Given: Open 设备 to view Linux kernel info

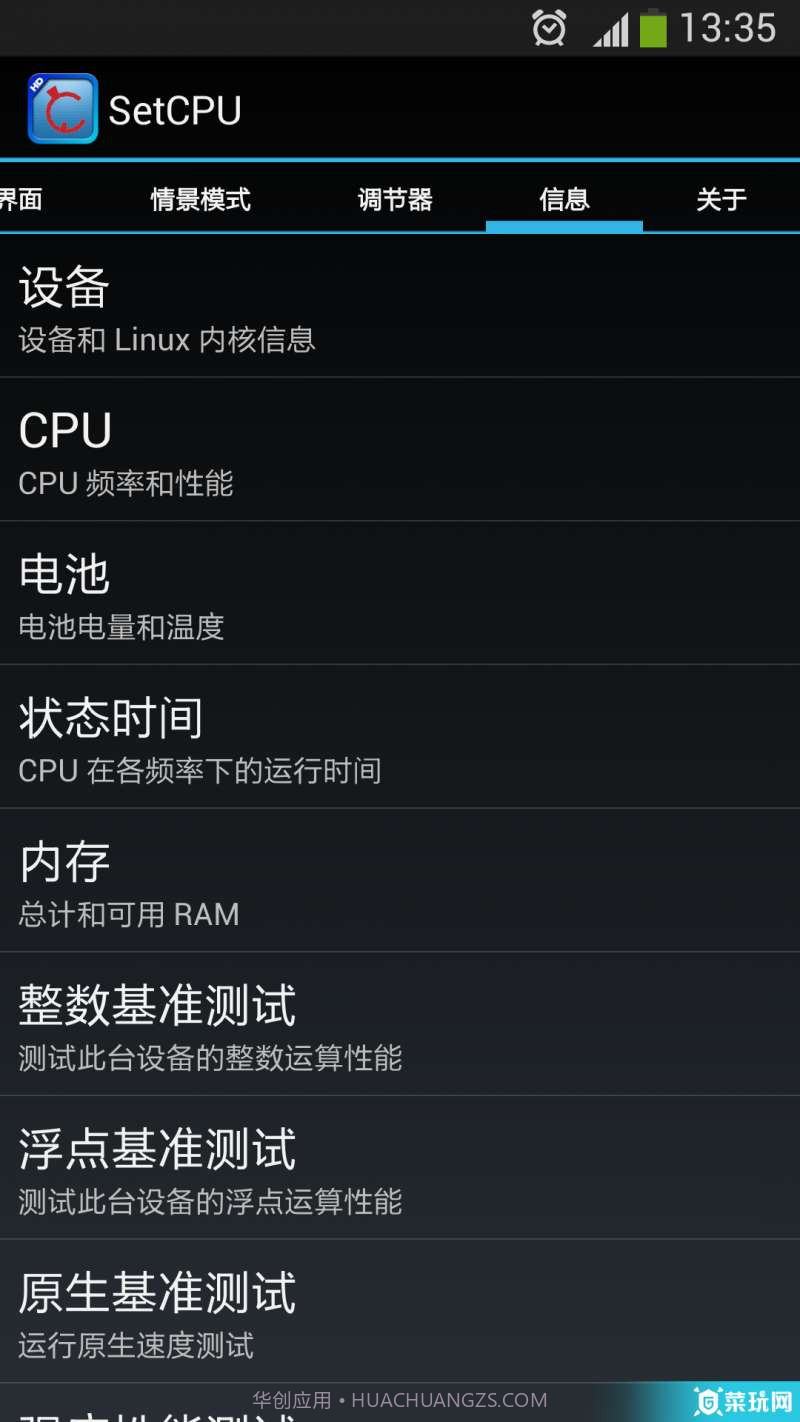Looking at the screenshot, I should [400, 305].
